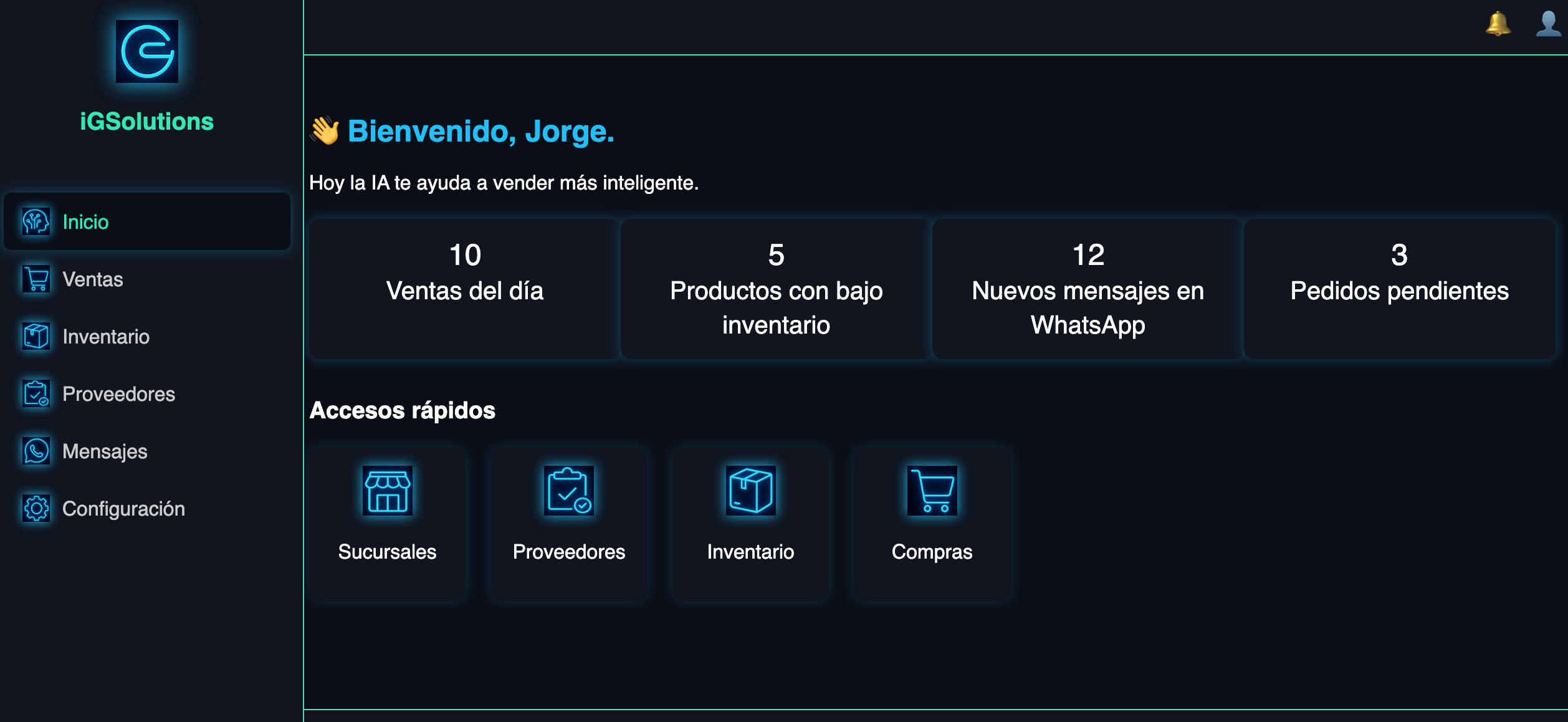Viewport: 1568px width, 722px height.
Task: Switch to the Mensajes section
Action: coord(104,451)
